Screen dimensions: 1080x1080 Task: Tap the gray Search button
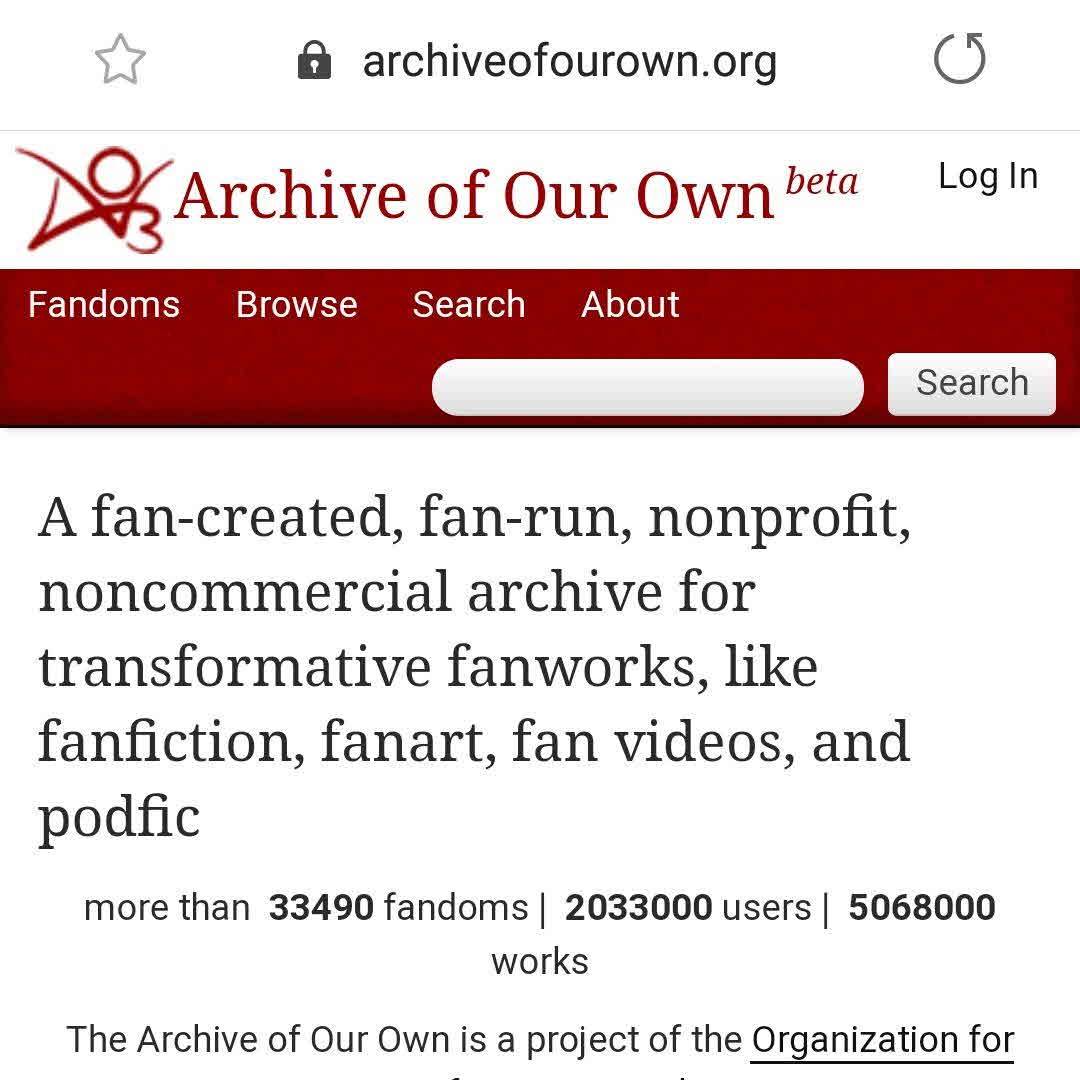971,384
